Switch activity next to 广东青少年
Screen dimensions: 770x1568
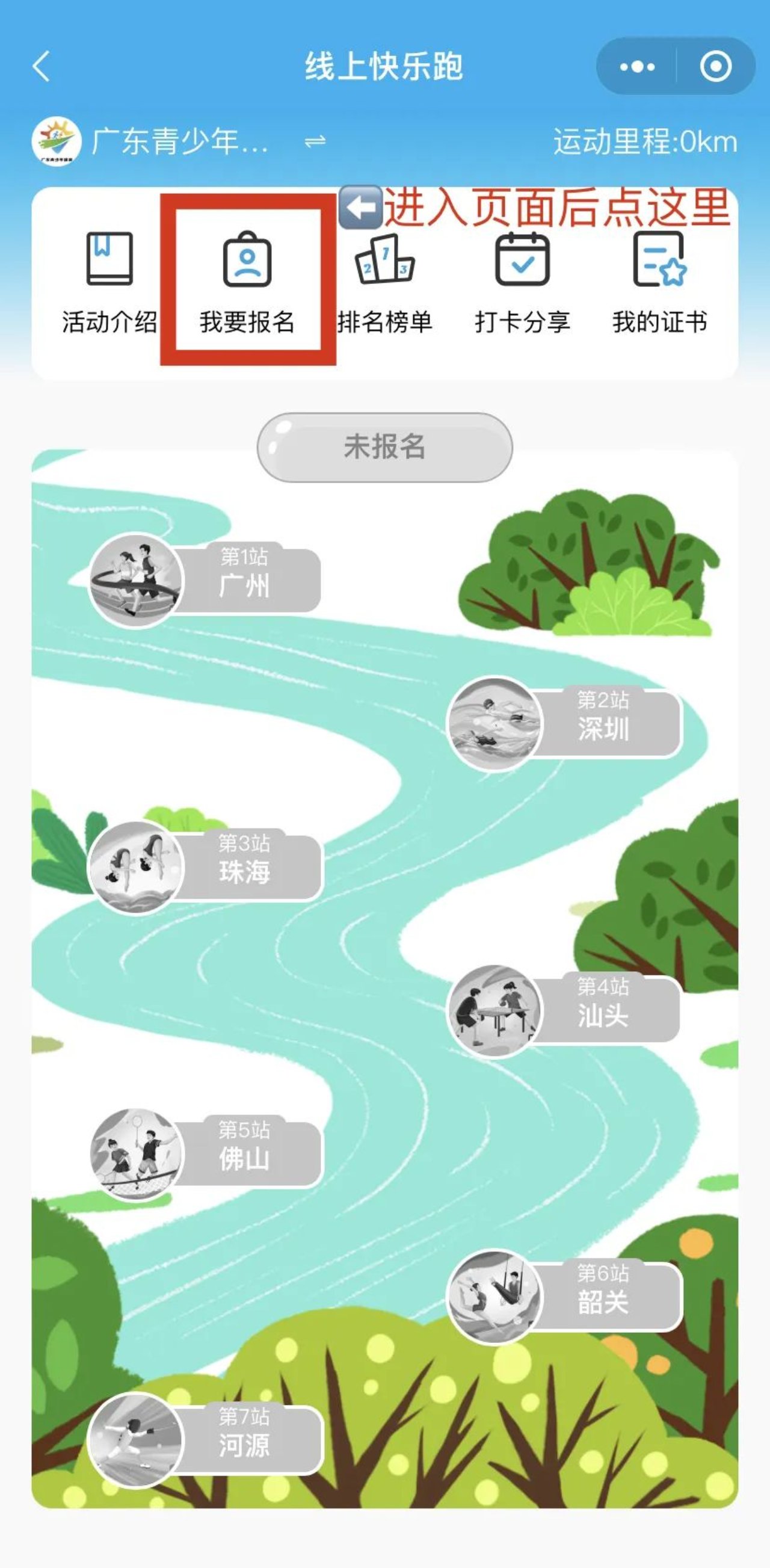315,142
